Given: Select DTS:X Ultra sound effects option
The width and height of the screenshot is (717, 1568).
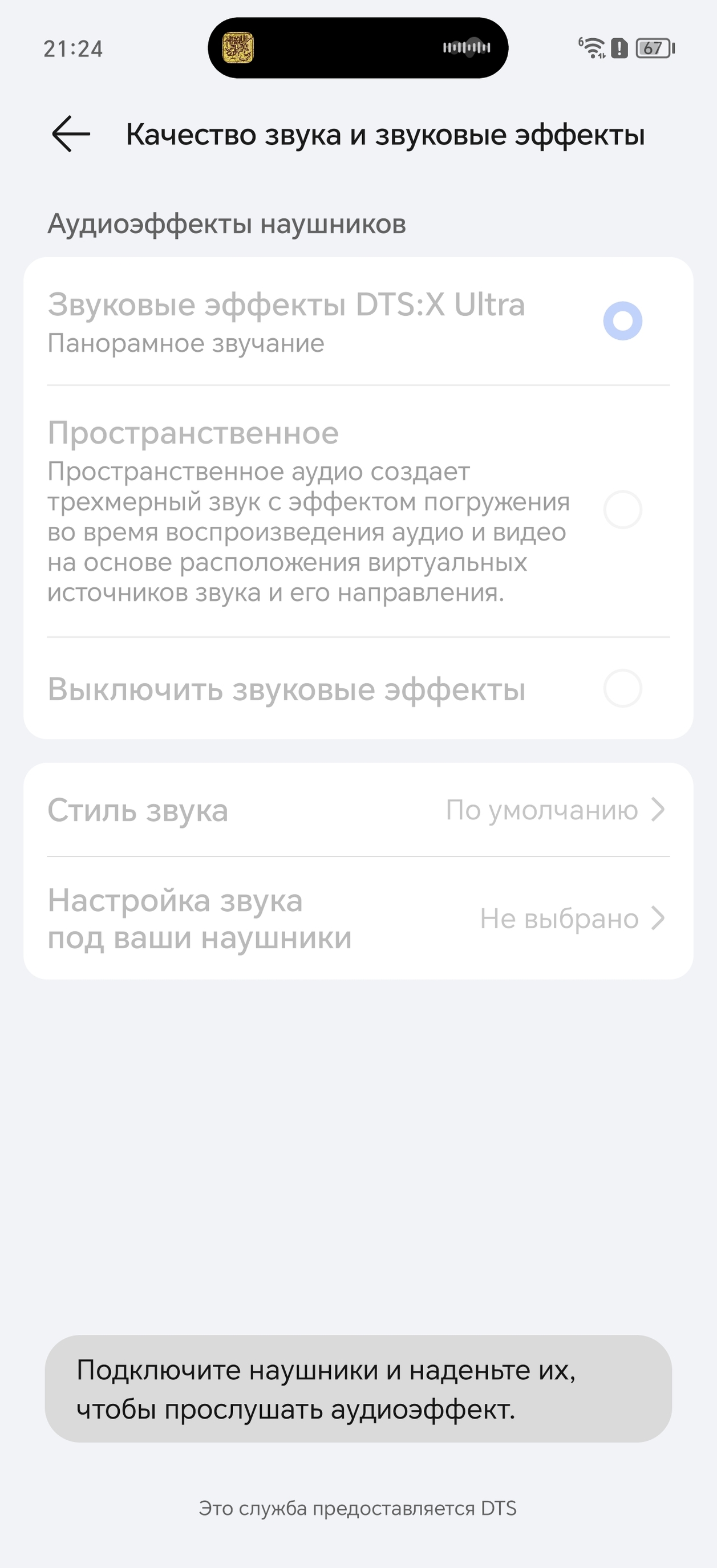Looking at the screenshot, I should click(x=622, y=321).
